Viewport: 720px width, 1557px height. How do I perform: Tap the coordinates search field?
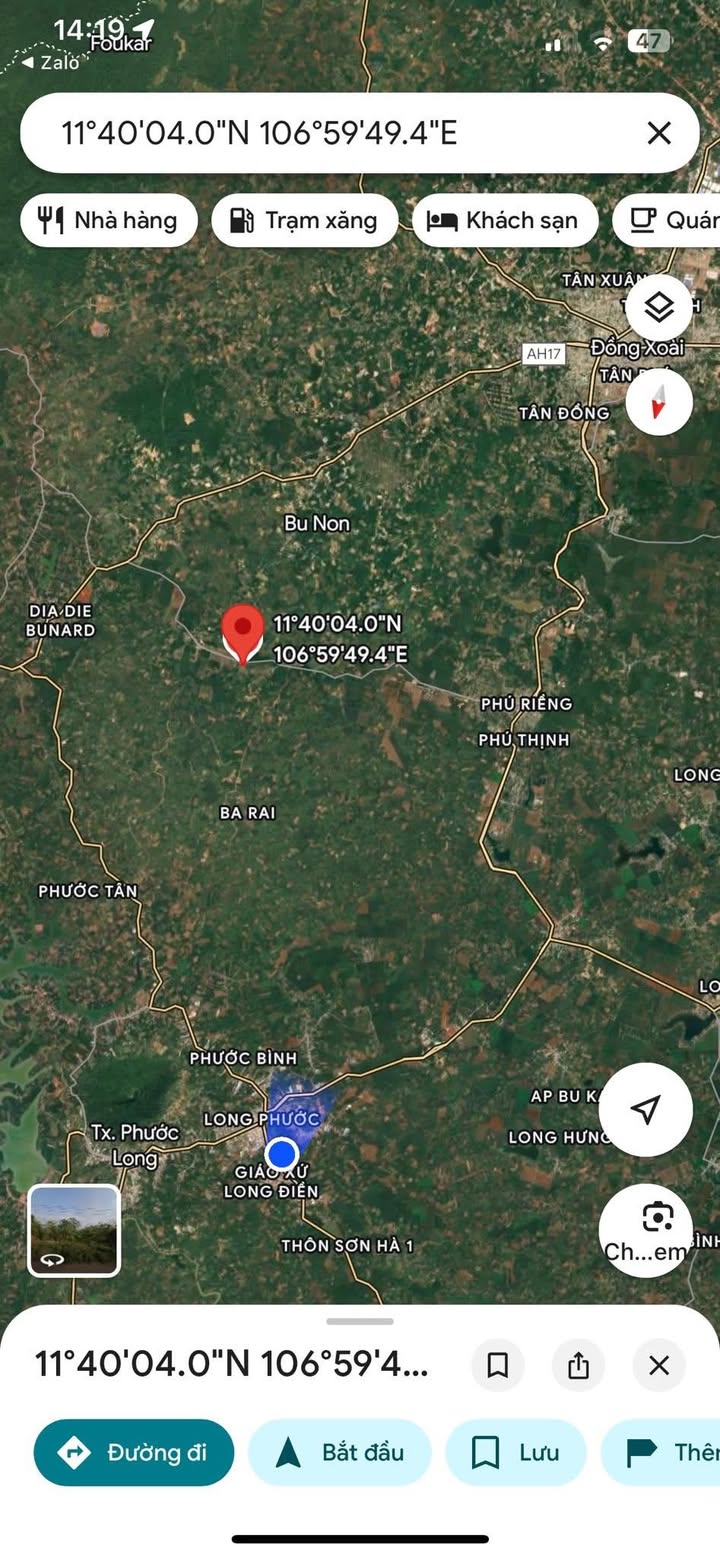click(340, 133)
